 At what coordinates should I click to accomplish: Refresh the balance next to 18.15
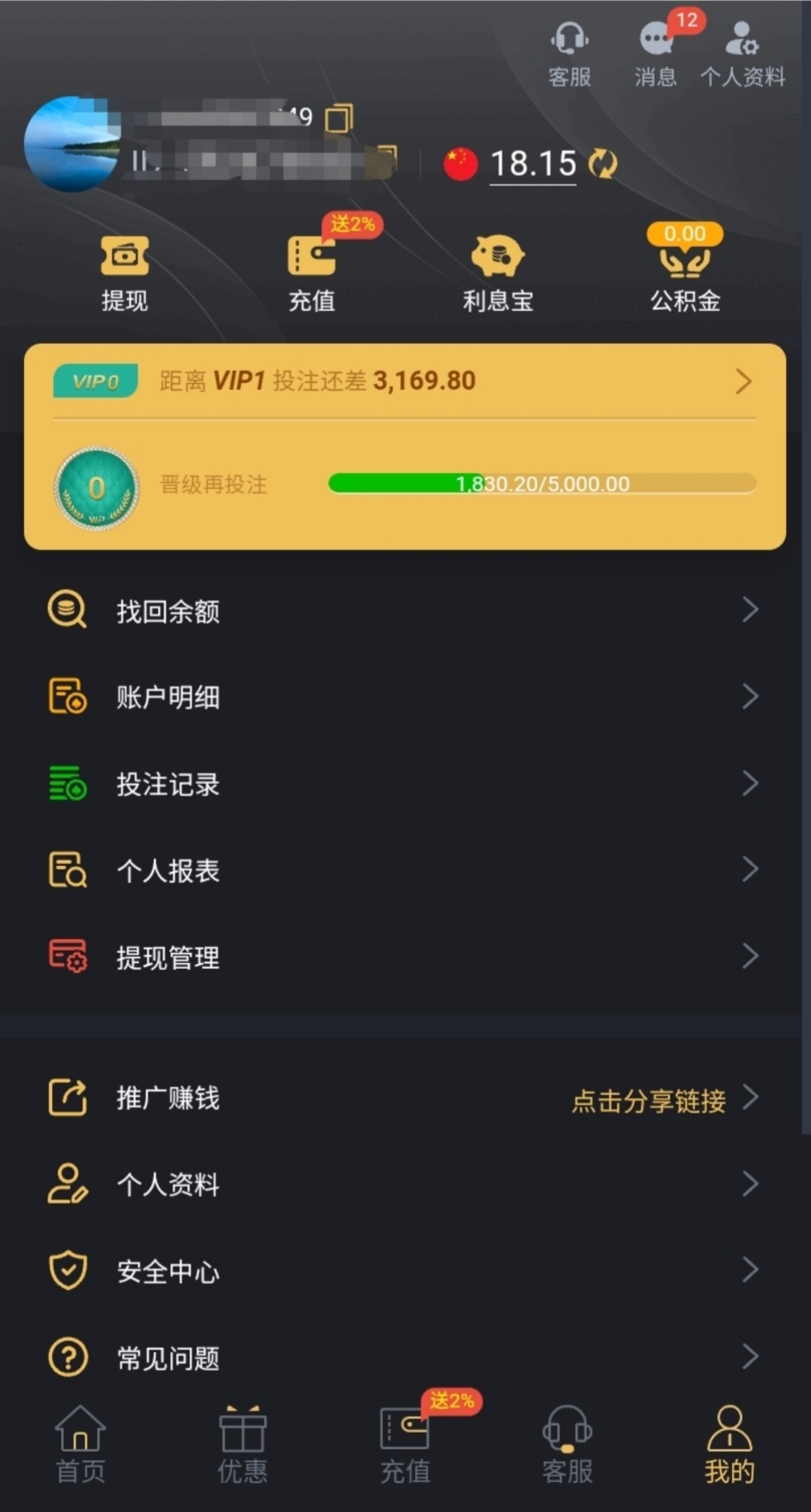[x=602, y=163]
